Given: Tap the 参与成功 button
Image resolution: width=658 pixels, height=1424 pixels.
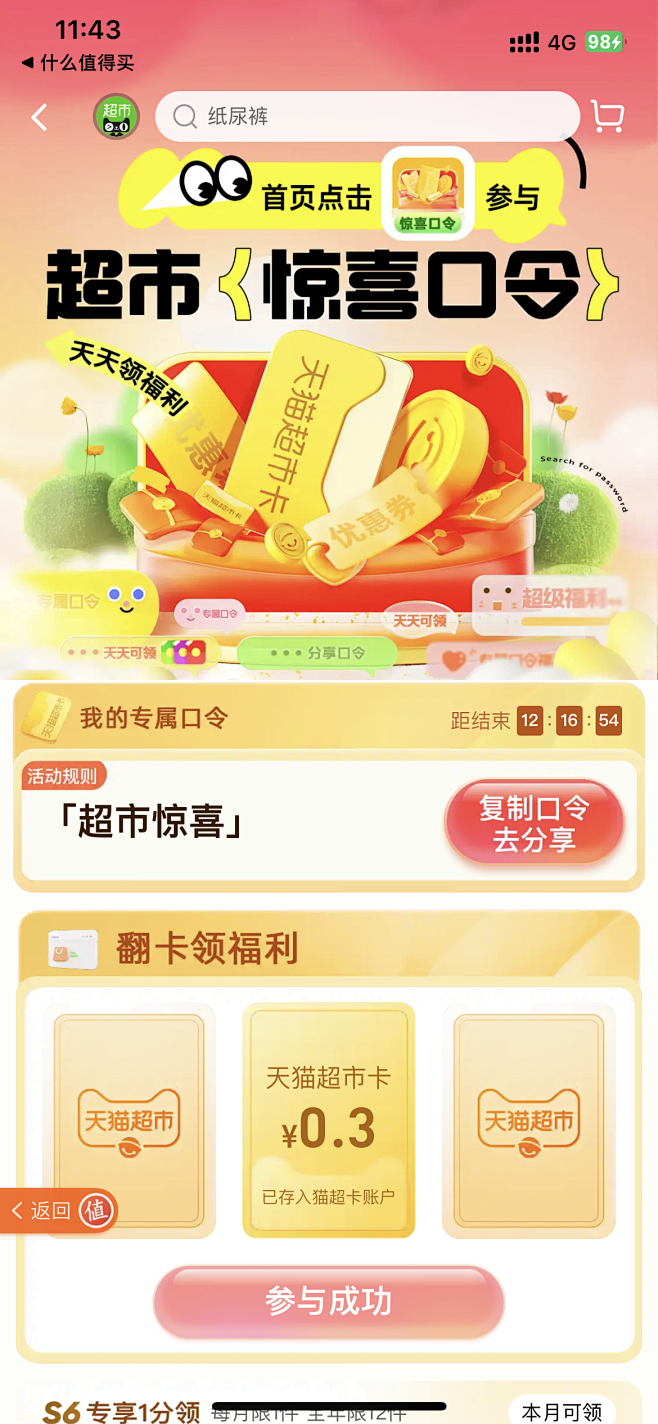Looking at the screenshot, I should click(328, 1302).
